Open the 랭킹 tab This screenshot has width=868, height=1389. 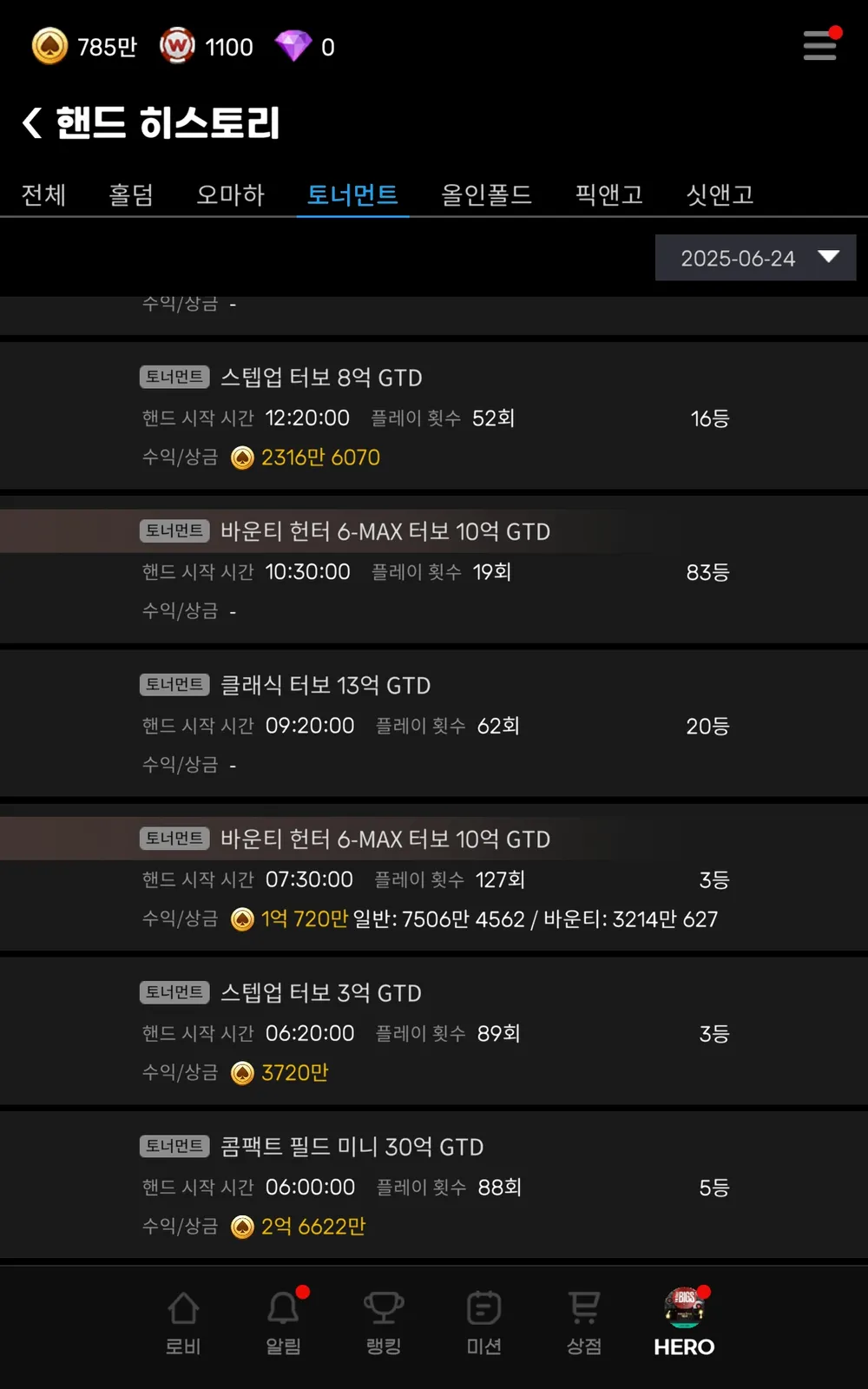(x=384, y=1323)
